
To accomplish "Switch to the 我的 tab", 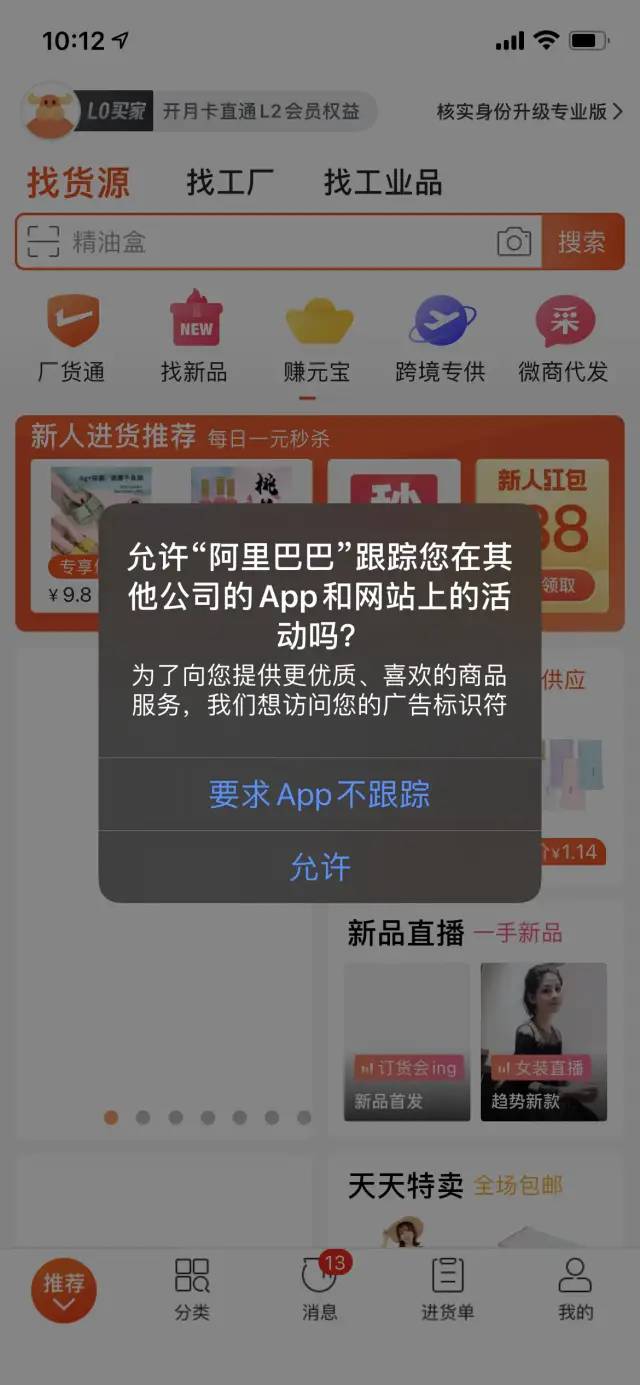I will point(575,1289).
